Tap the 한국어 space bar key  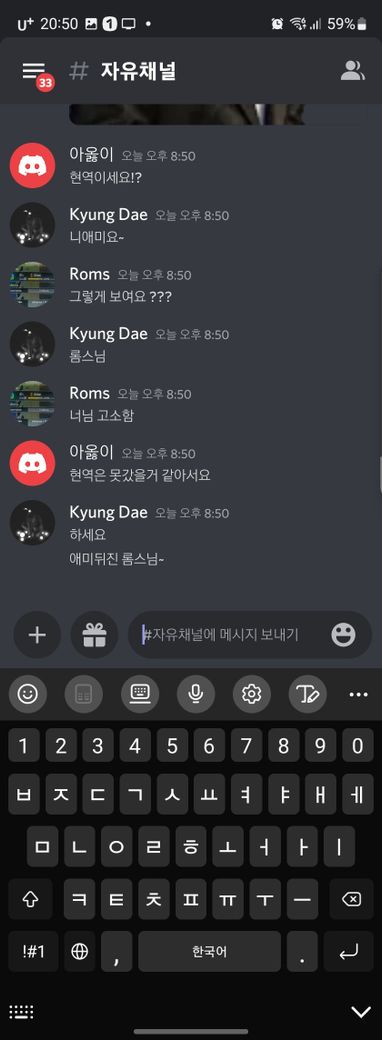pos(210,951)
